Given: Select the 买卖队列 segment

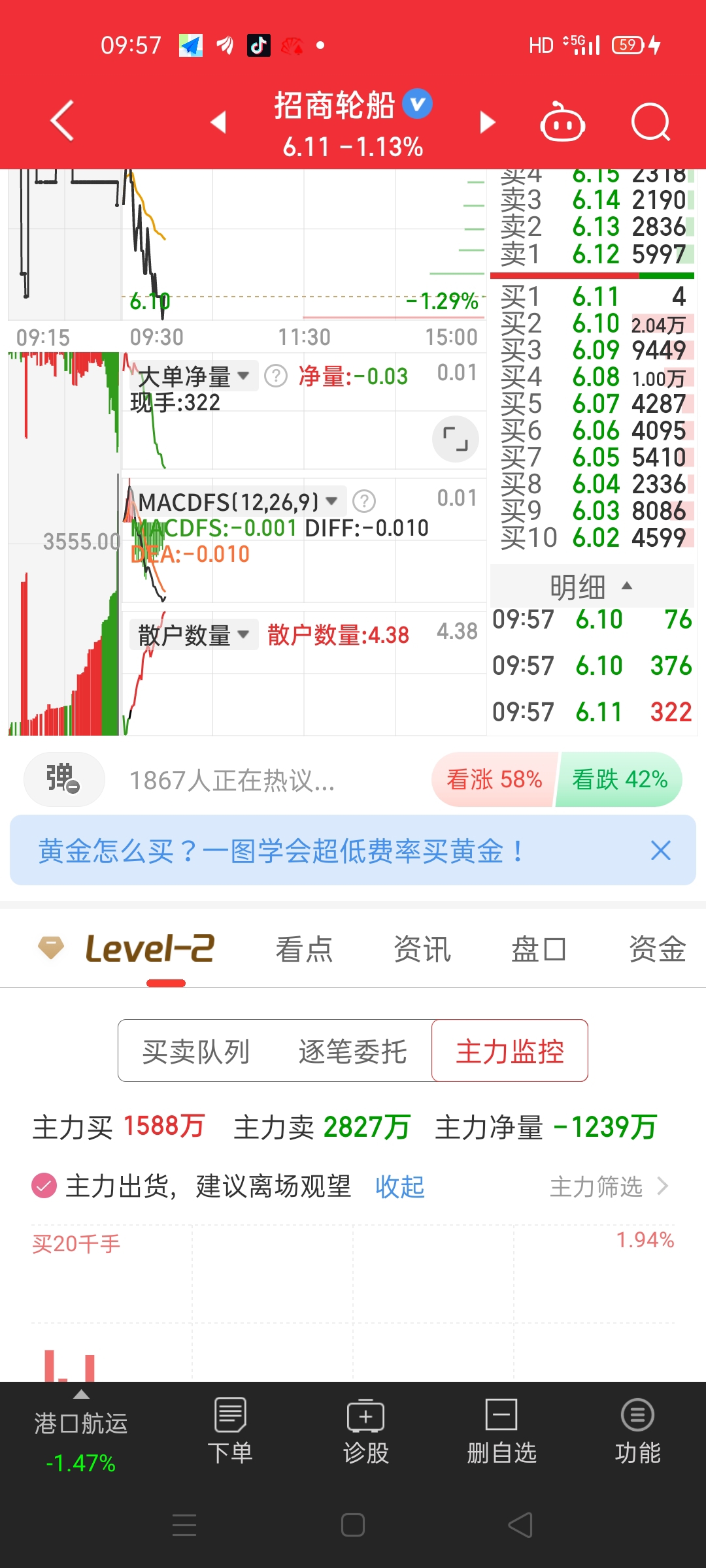Looking at the screenshot, I should 196,1052.
